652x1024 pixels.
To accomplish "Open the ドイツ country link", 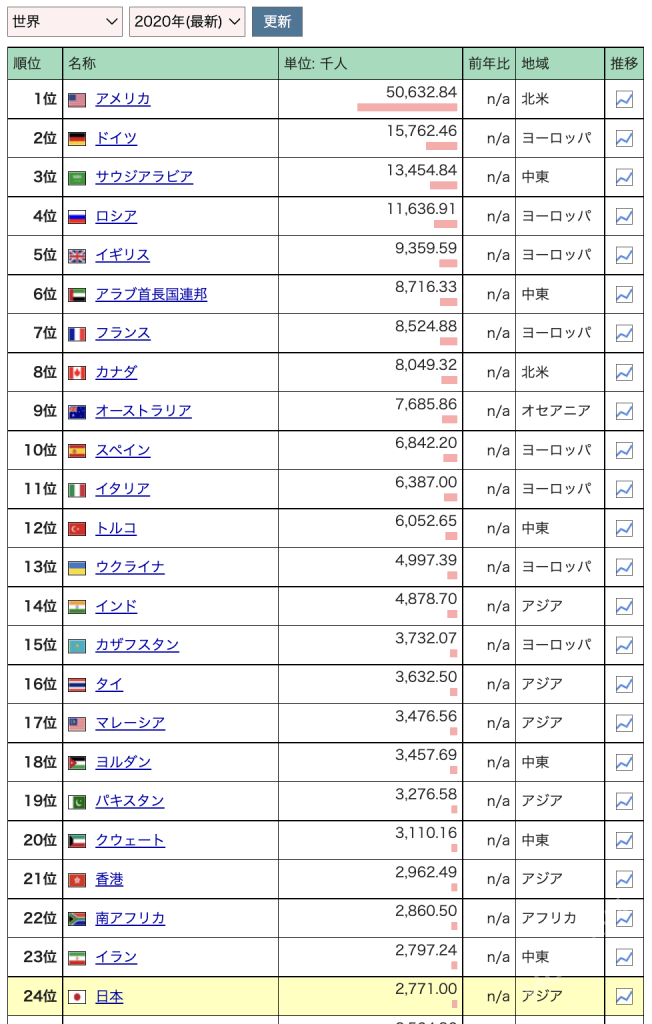I will (116, 138).
